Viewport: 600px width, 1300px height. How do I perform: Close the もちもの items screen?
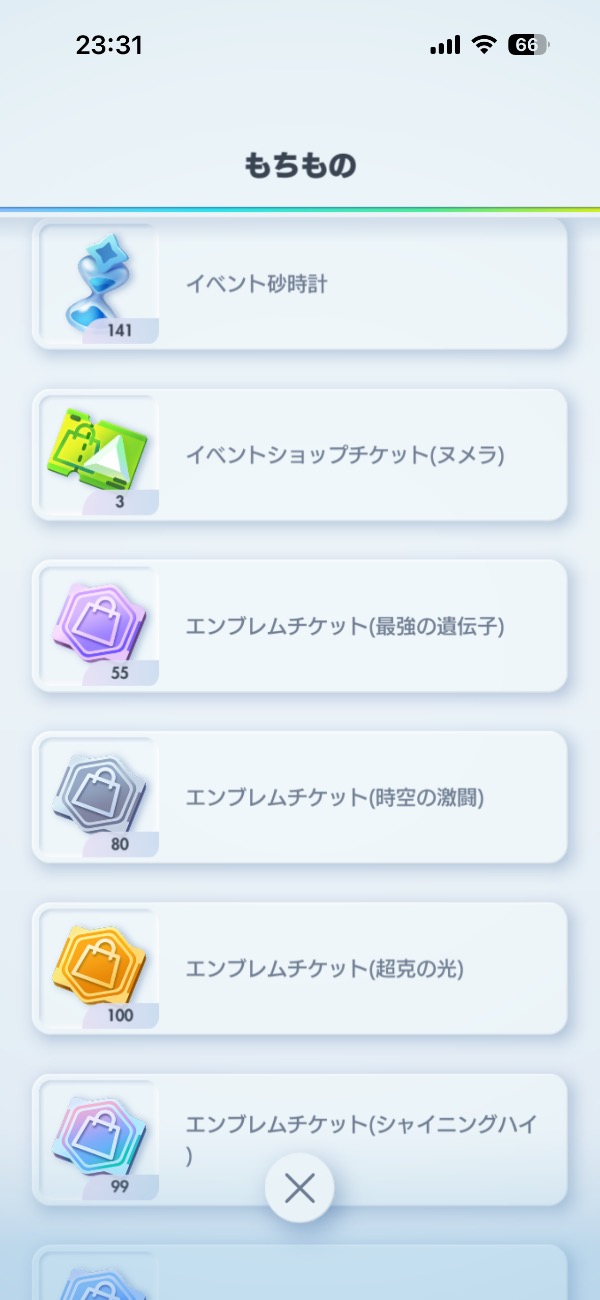coord(299,1188)
